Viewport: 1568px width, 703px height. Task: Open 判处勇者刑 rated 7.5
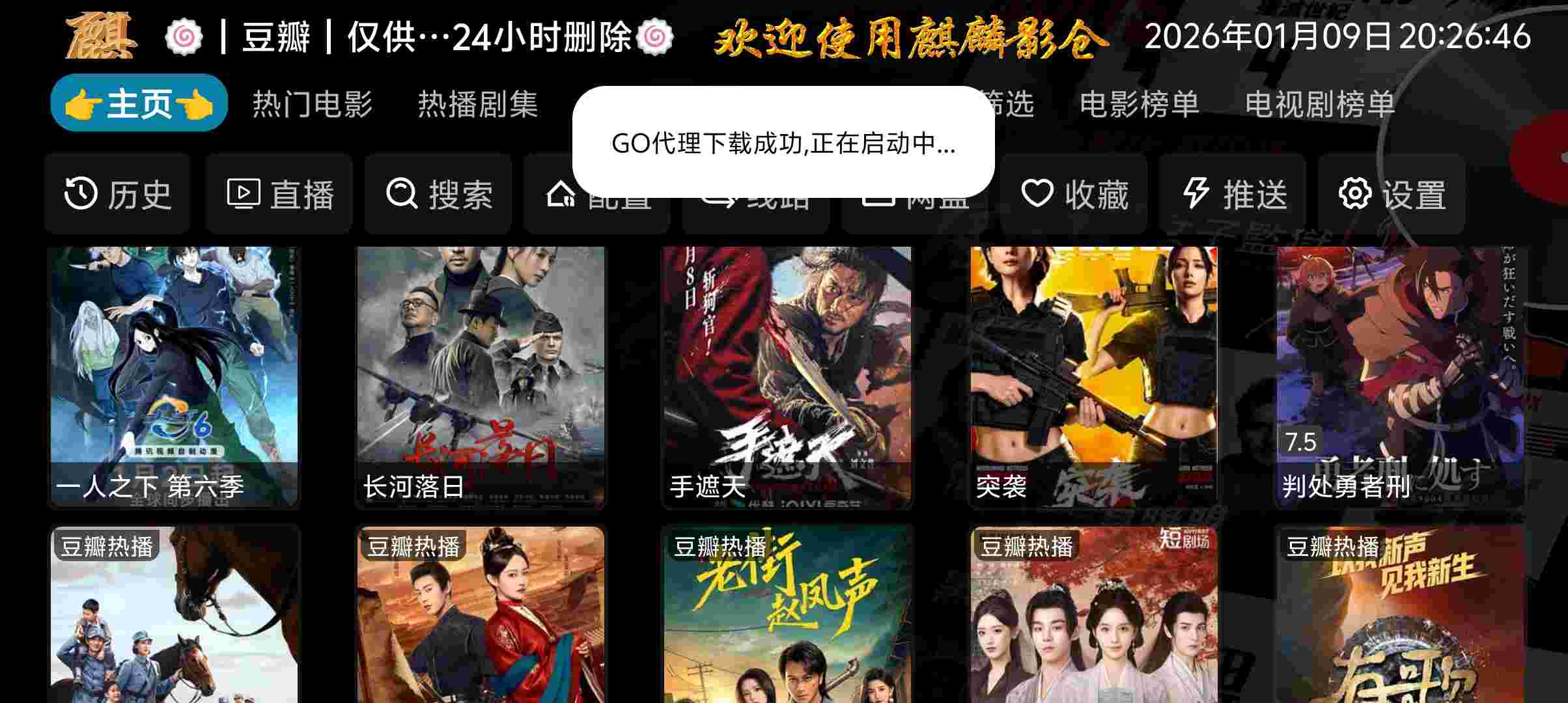tap(1400, 376)
